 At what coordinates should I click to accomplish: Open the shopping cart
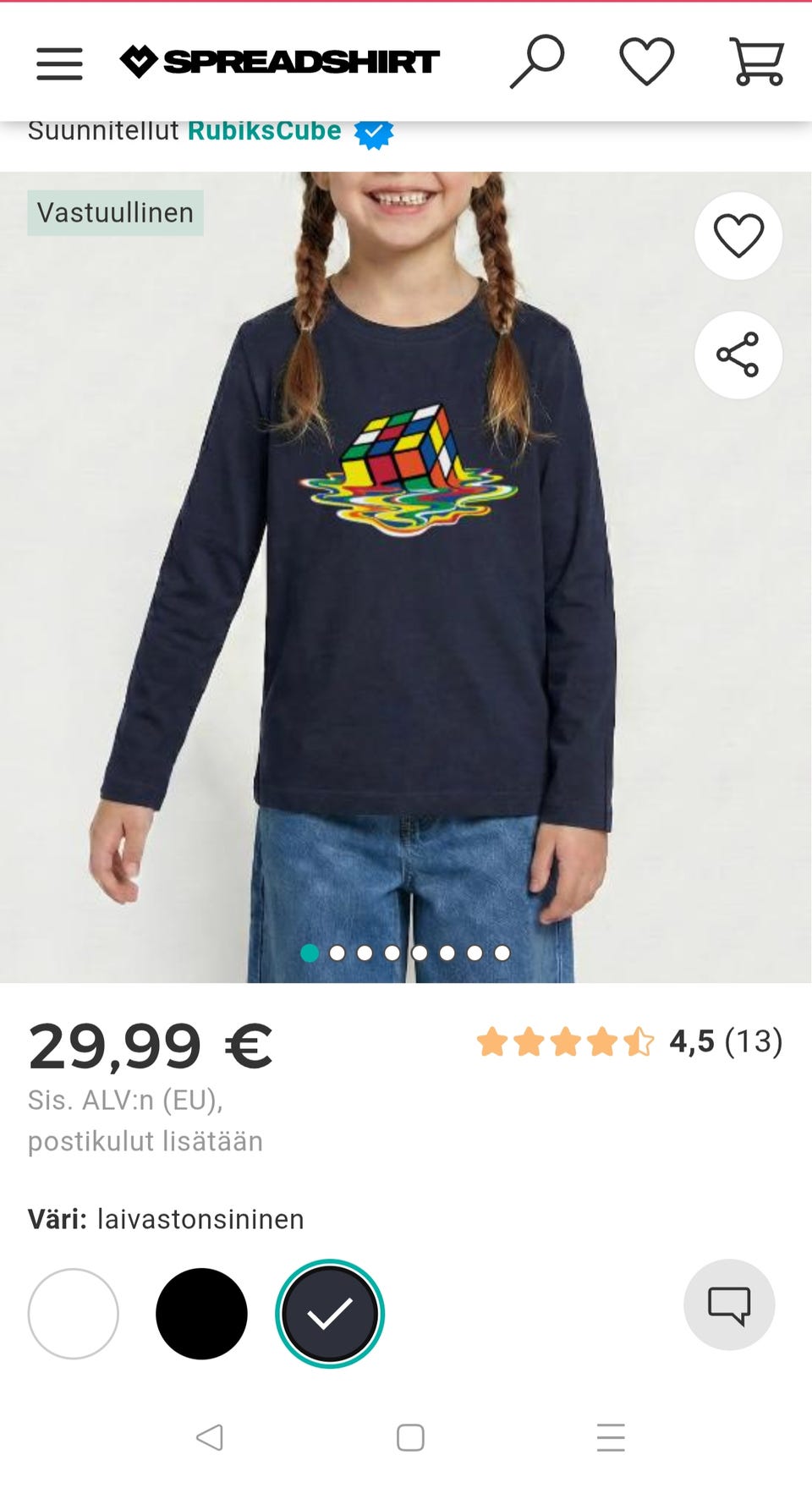coord(757,62)
